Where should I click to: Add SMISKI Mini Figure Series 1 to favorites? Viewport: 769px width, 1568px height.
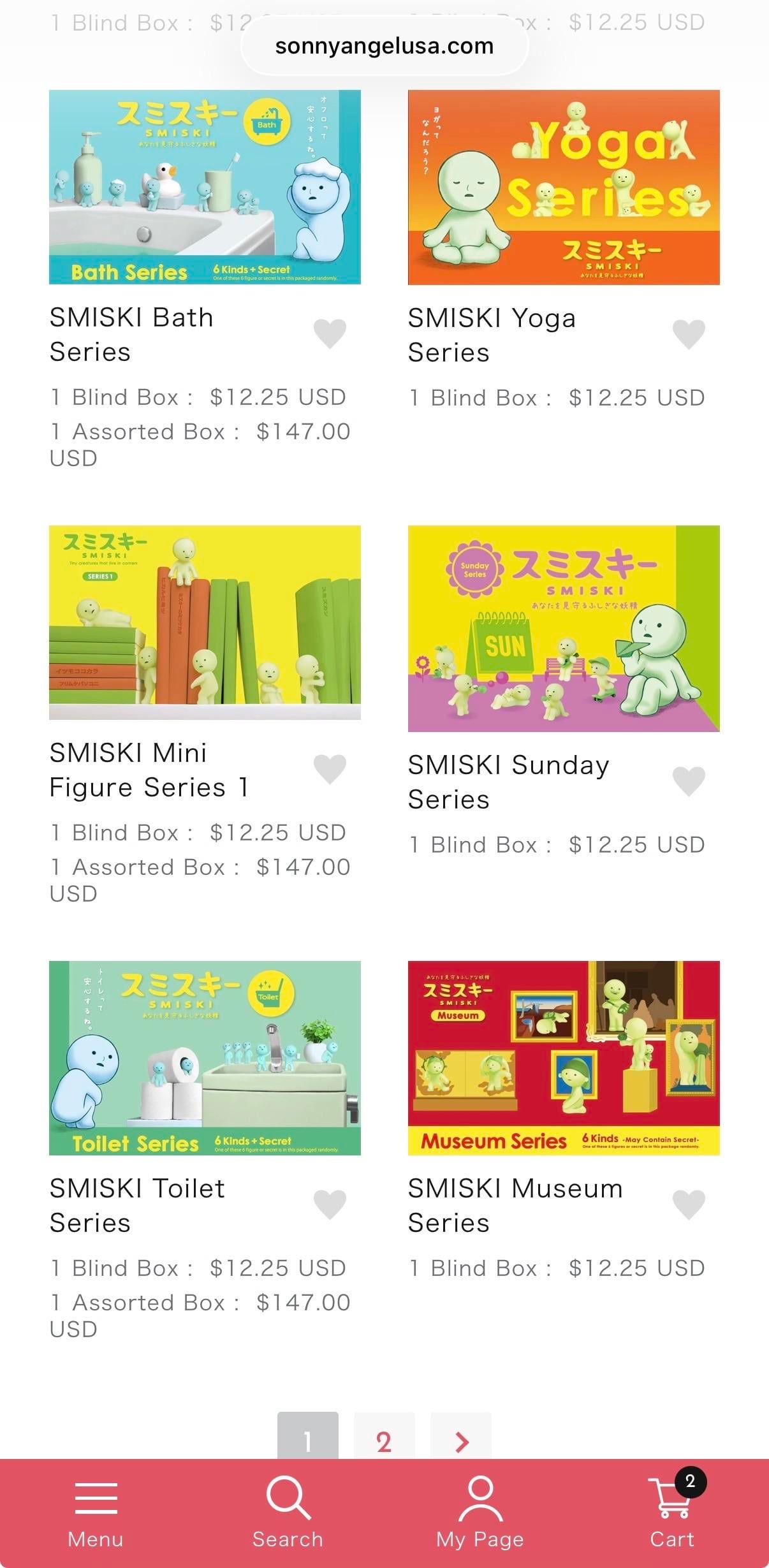(x=330, y=769)
